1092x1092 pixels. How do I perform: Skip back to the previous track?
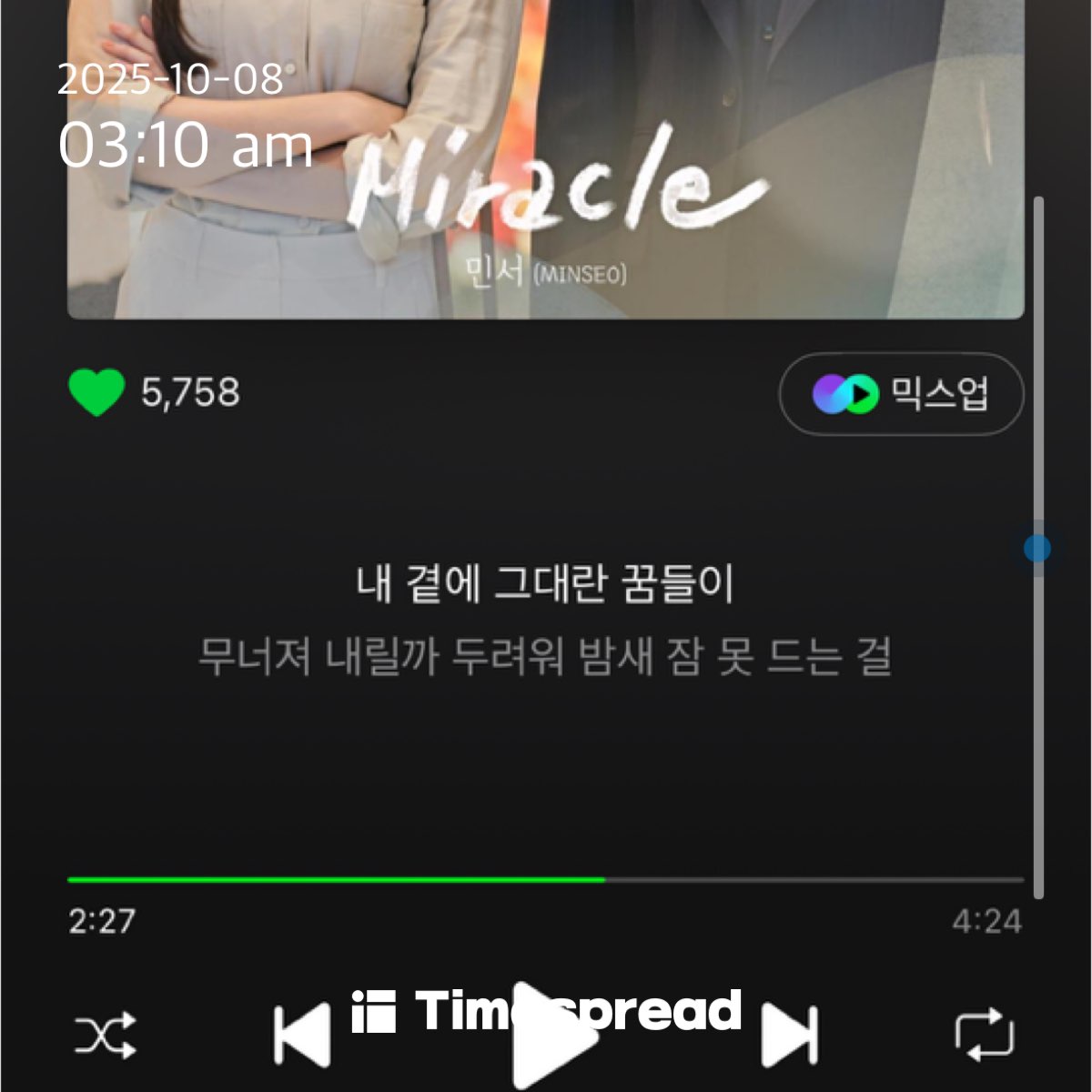pos(302,1036)
